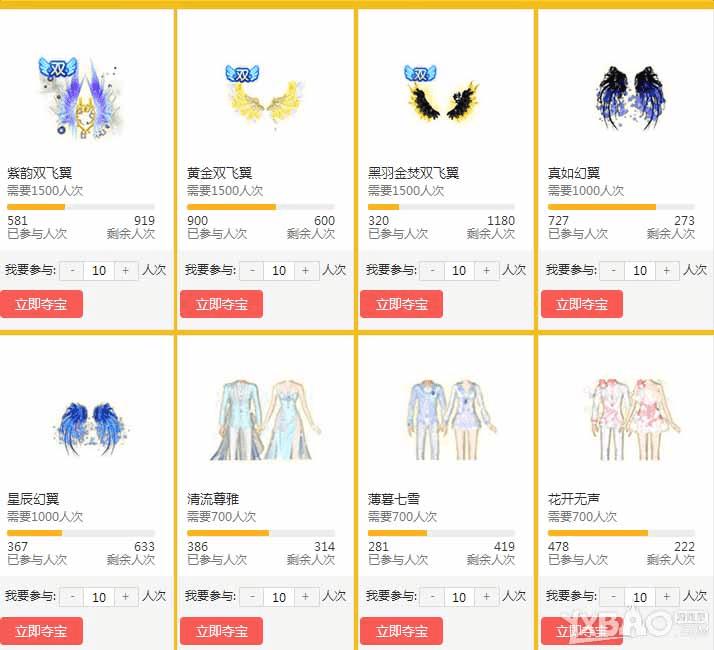Tap 立即夺宝 for 薄暮七雪
The width and height of the screenshot is (714, 650).
tap(401, 631)
